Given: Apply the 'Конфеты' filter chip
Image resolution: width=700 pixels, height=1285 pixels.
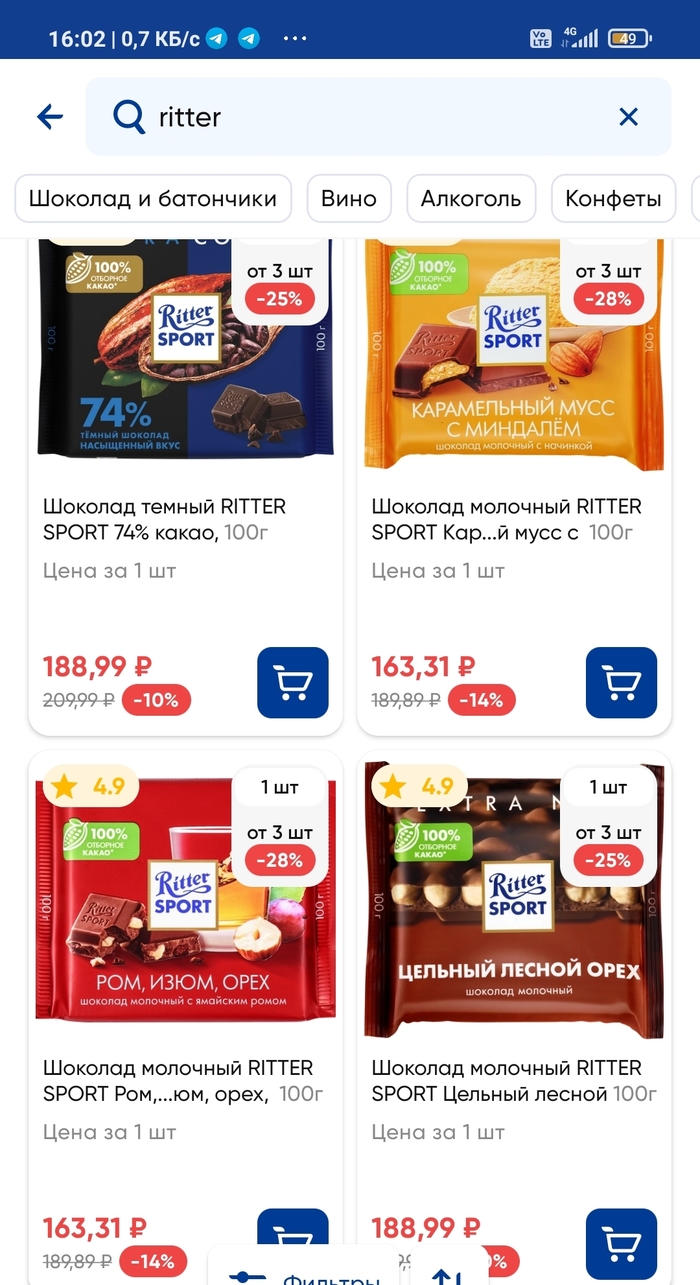Looking at the screenshot, I should pyautogui.click(x=613, y=198).
